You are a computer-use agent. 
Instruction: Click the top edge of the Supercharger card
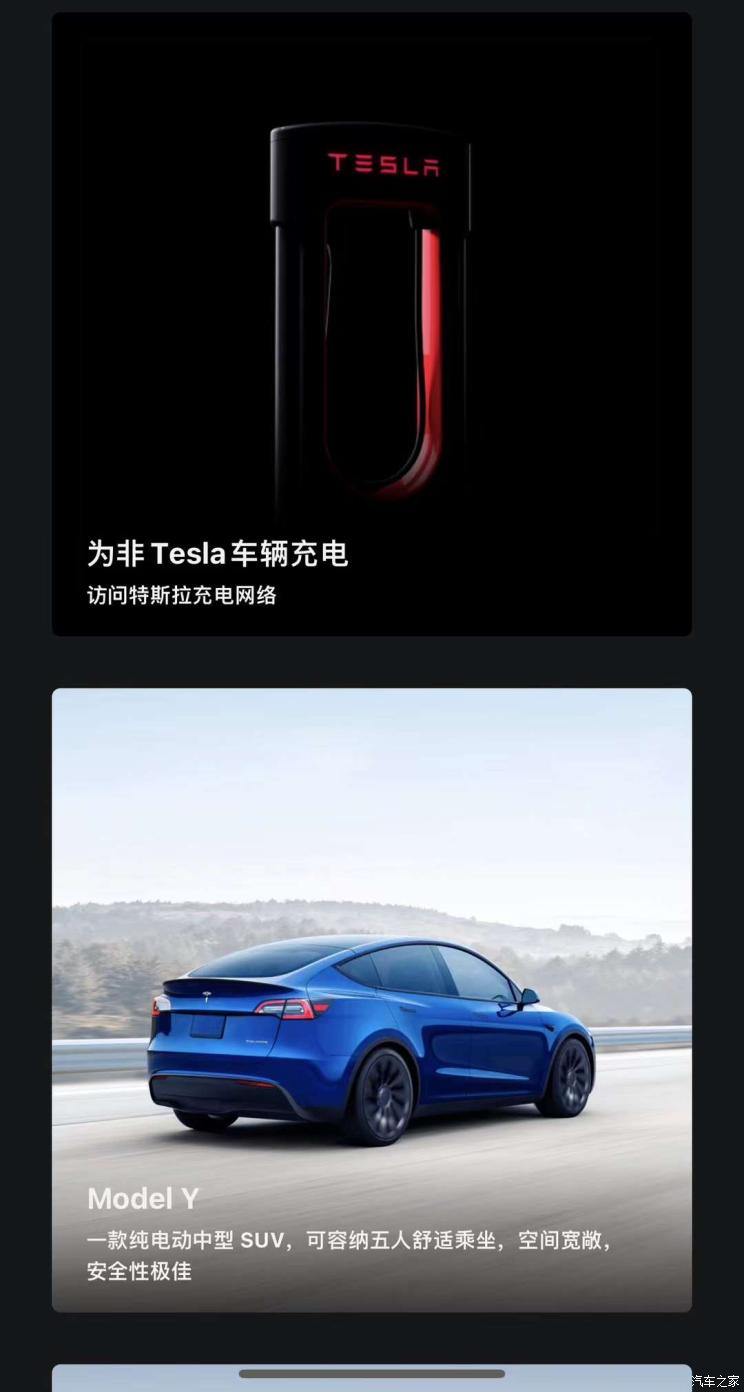372,20
